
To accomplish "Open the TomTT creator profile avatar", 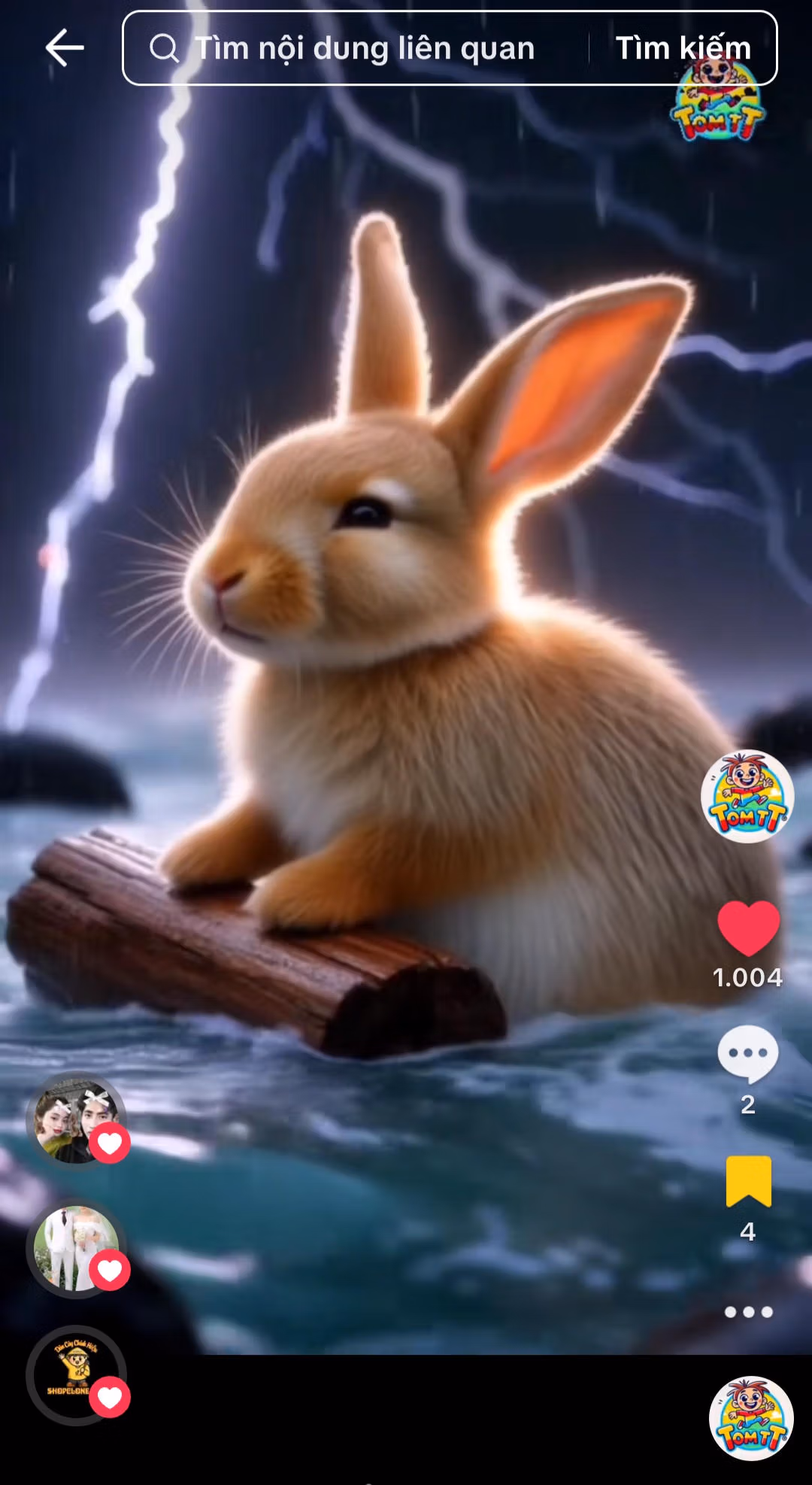I will coord(747,796).
